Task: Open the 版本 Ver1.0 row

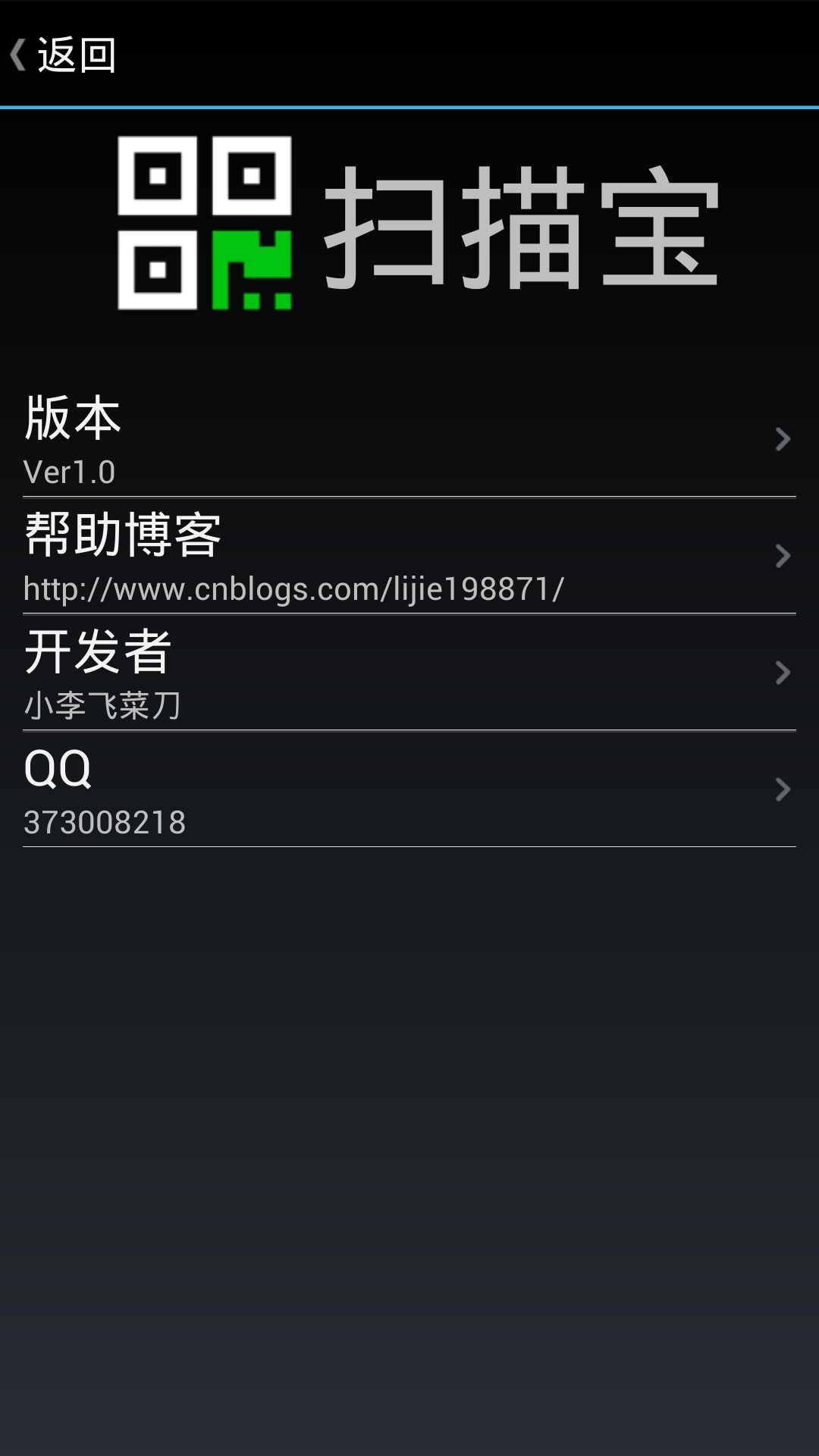Action: [409, 440]
